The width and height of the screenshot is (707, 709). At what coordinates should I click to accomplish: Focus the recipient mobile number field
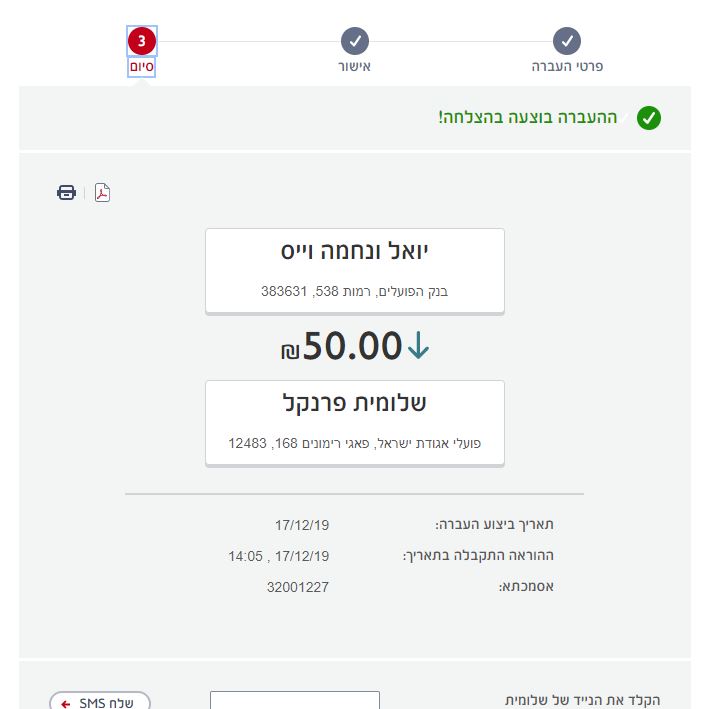(295, 700)
